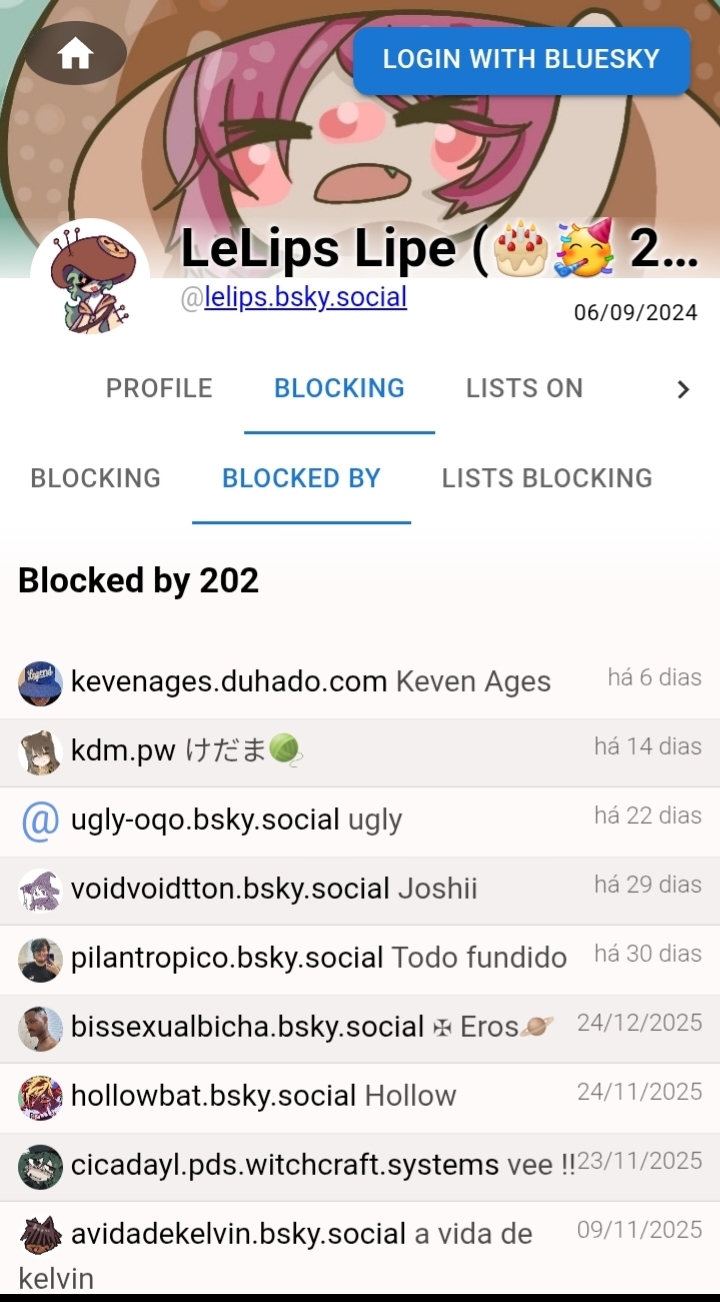Open the lelips.bsky.social handle link
This screenshot has width=720, height=1302.
click(305, 297)
